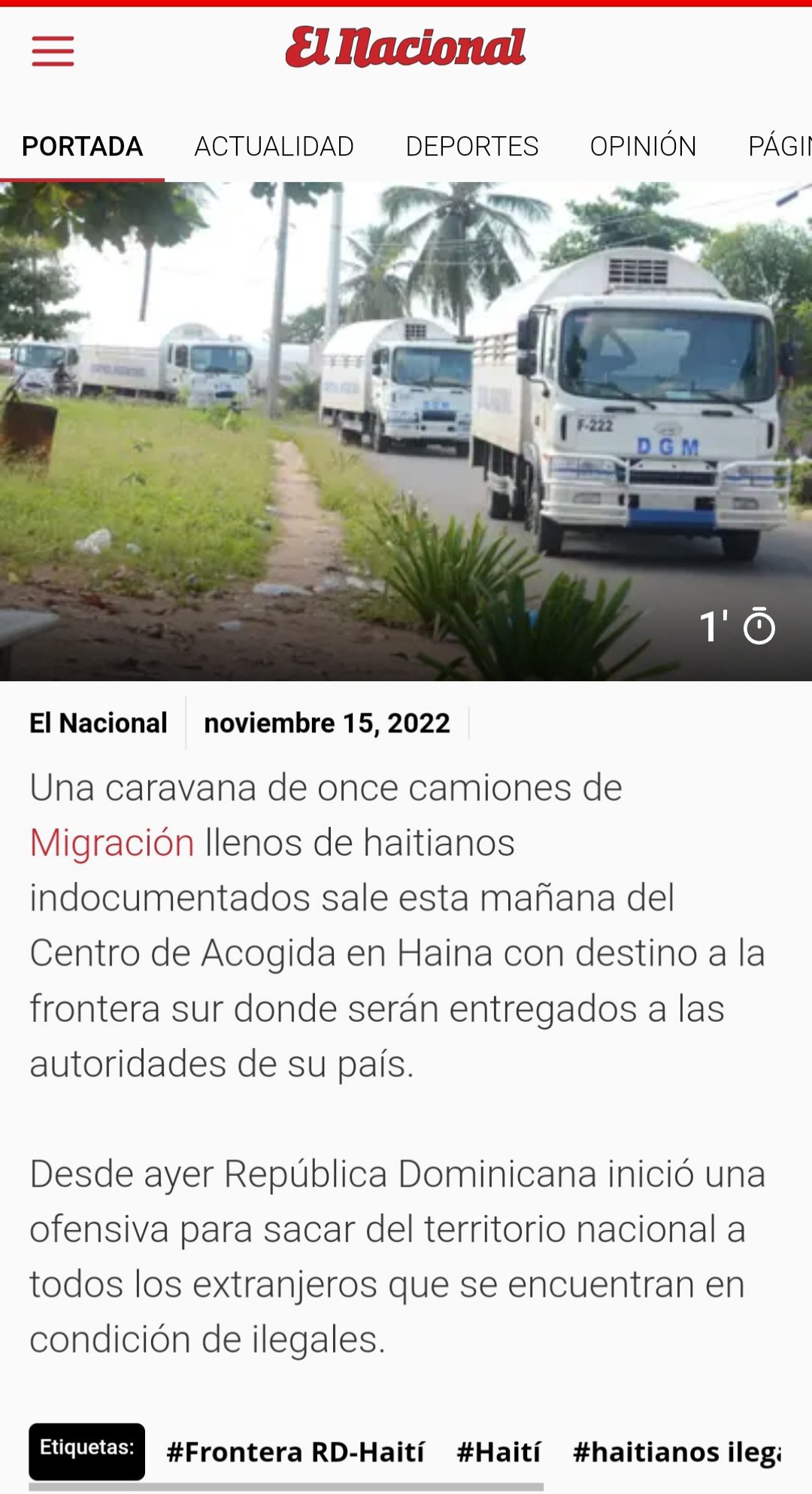Follow the red Migración link
812x1494 pixels.
point(112,843)
